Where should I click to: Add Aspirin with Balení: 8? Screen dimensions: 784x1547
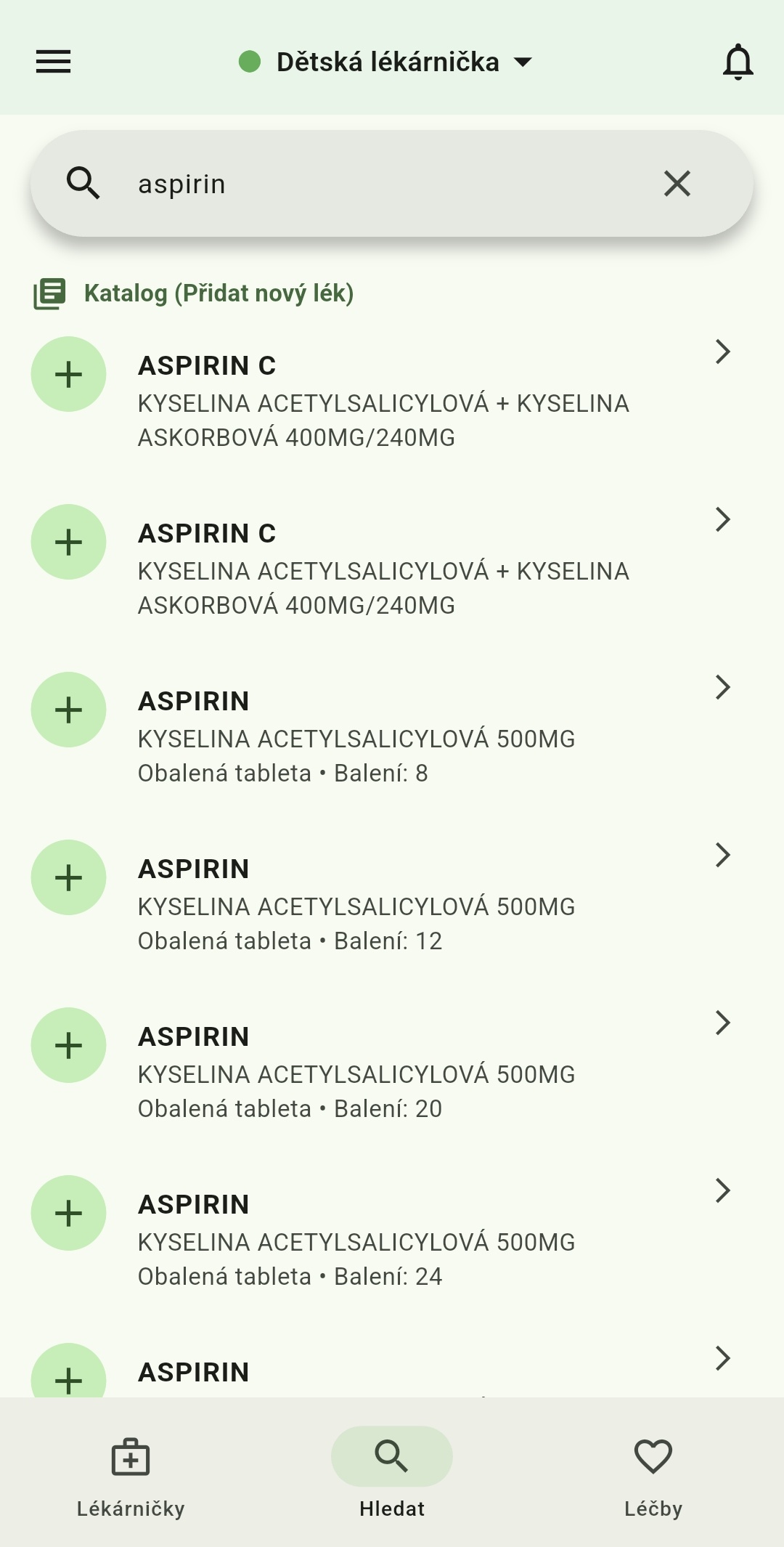68,710
